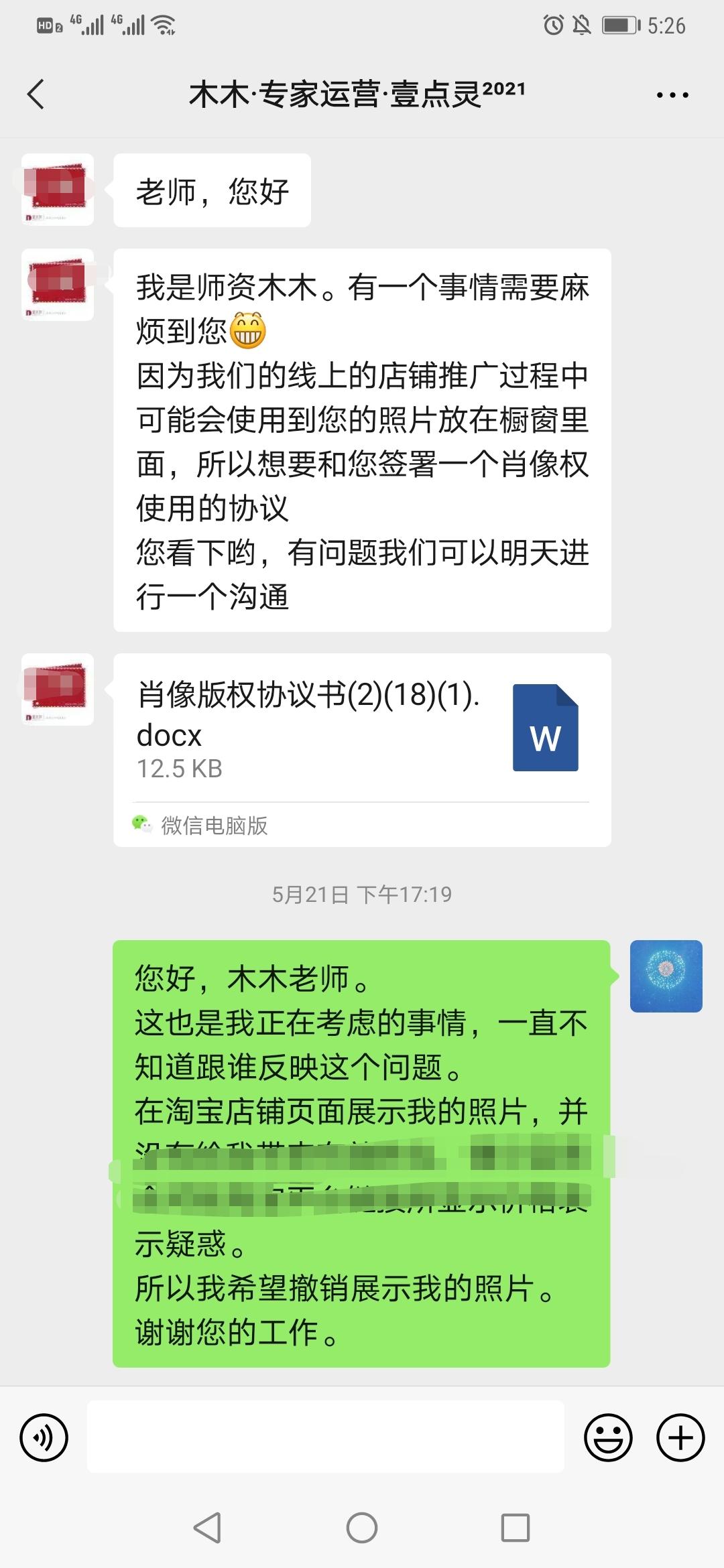Screen dimensions: 724x1568
Task: View my own avatar profile
Action: pyautogui.click(x=666, y=976)
